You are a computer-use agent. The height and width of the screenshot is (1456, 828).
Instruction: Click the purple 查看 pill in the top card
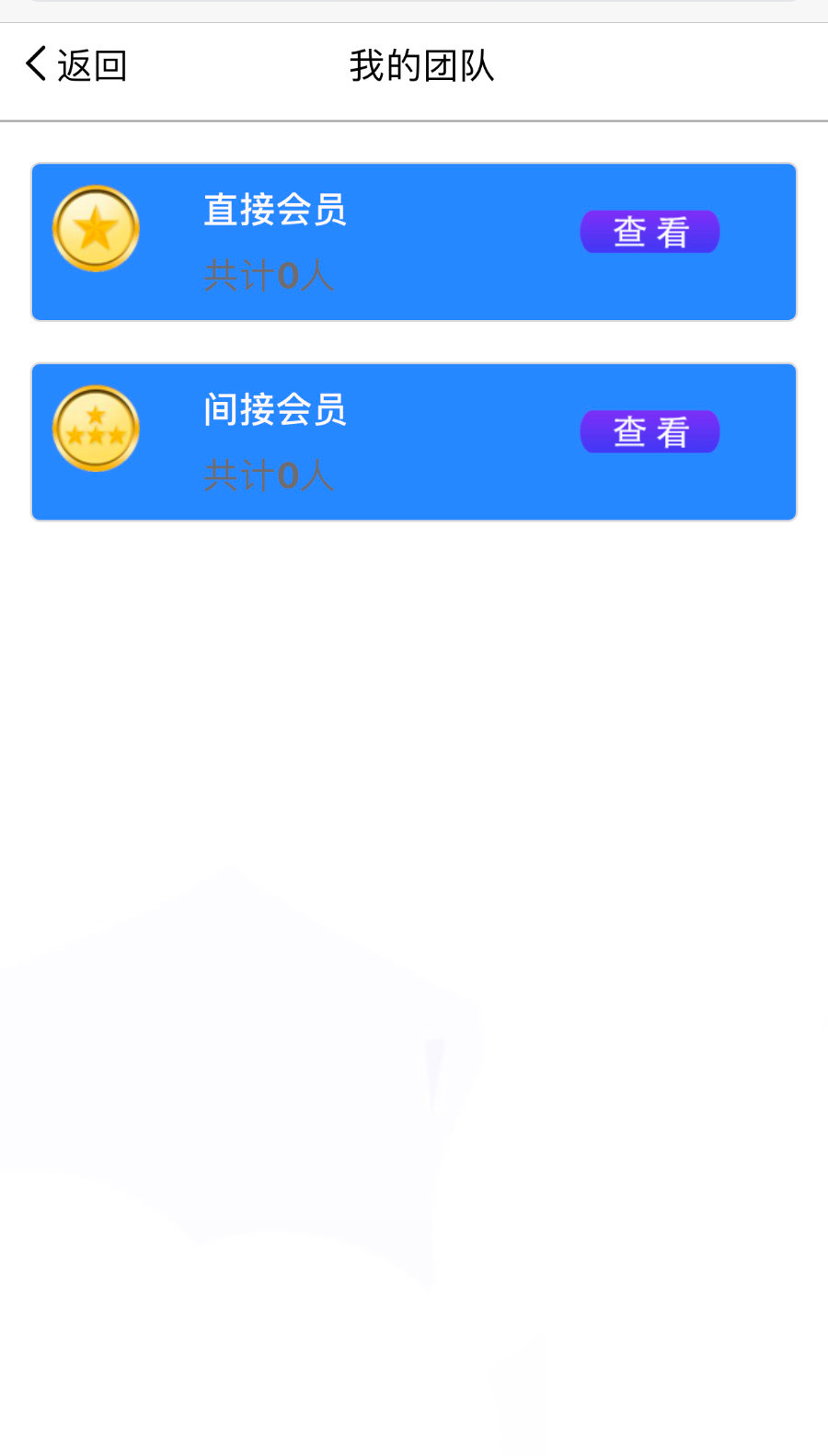click(x=650, y=232)
